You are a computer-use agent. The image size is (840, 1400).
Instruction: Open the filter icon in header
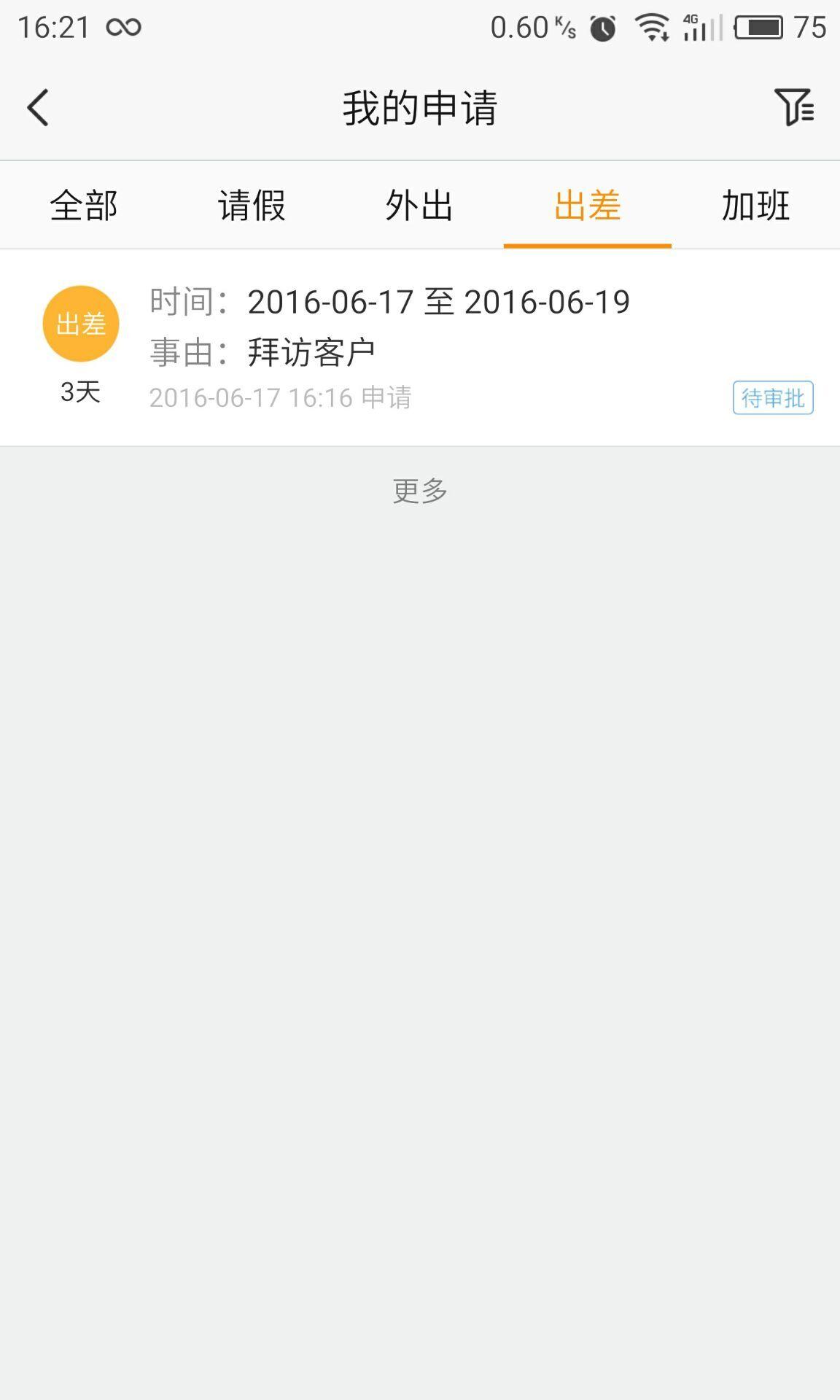pyautogui.click(x=793, y=108)
